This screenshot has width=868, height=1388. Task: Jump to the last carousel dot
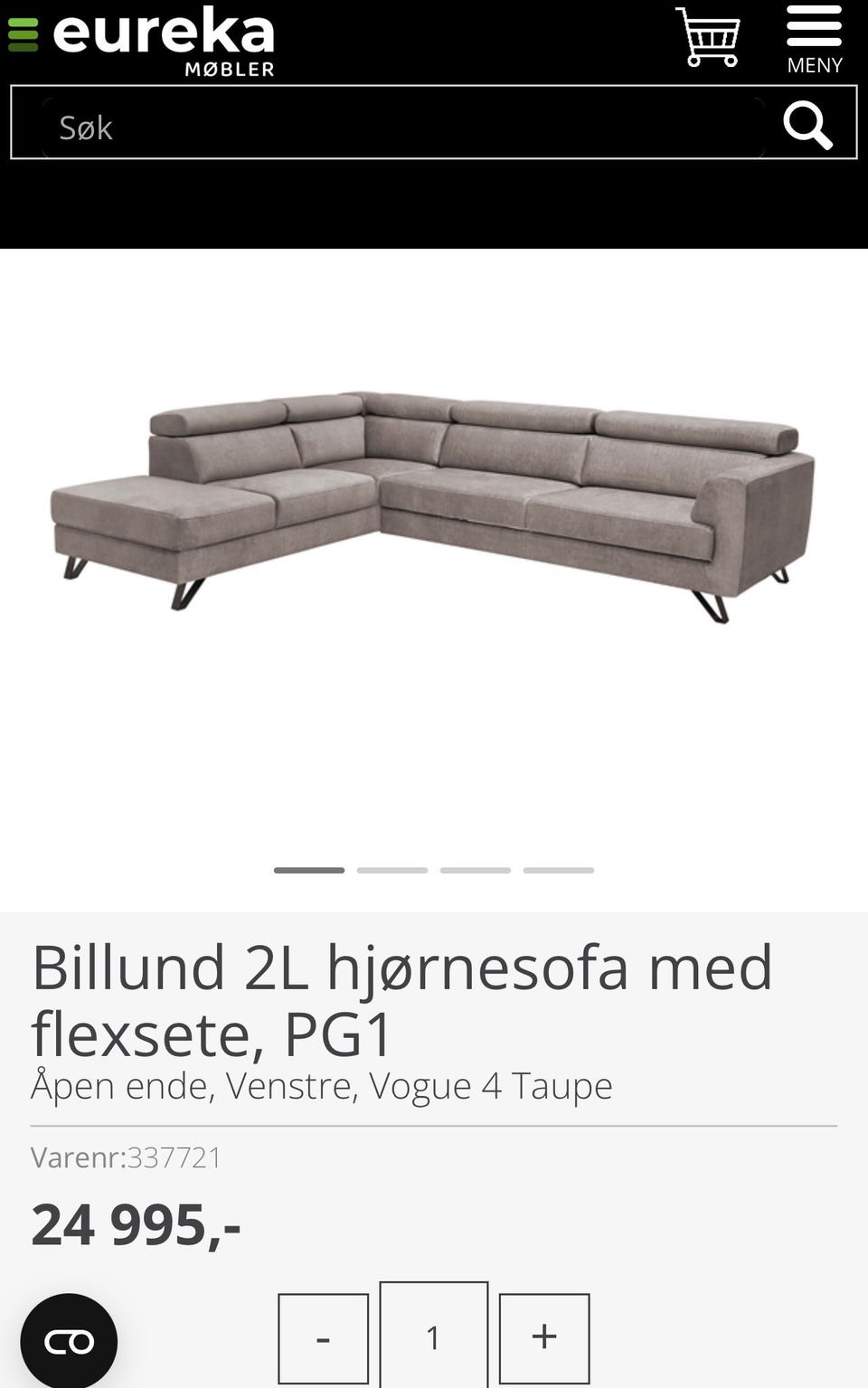559,869
